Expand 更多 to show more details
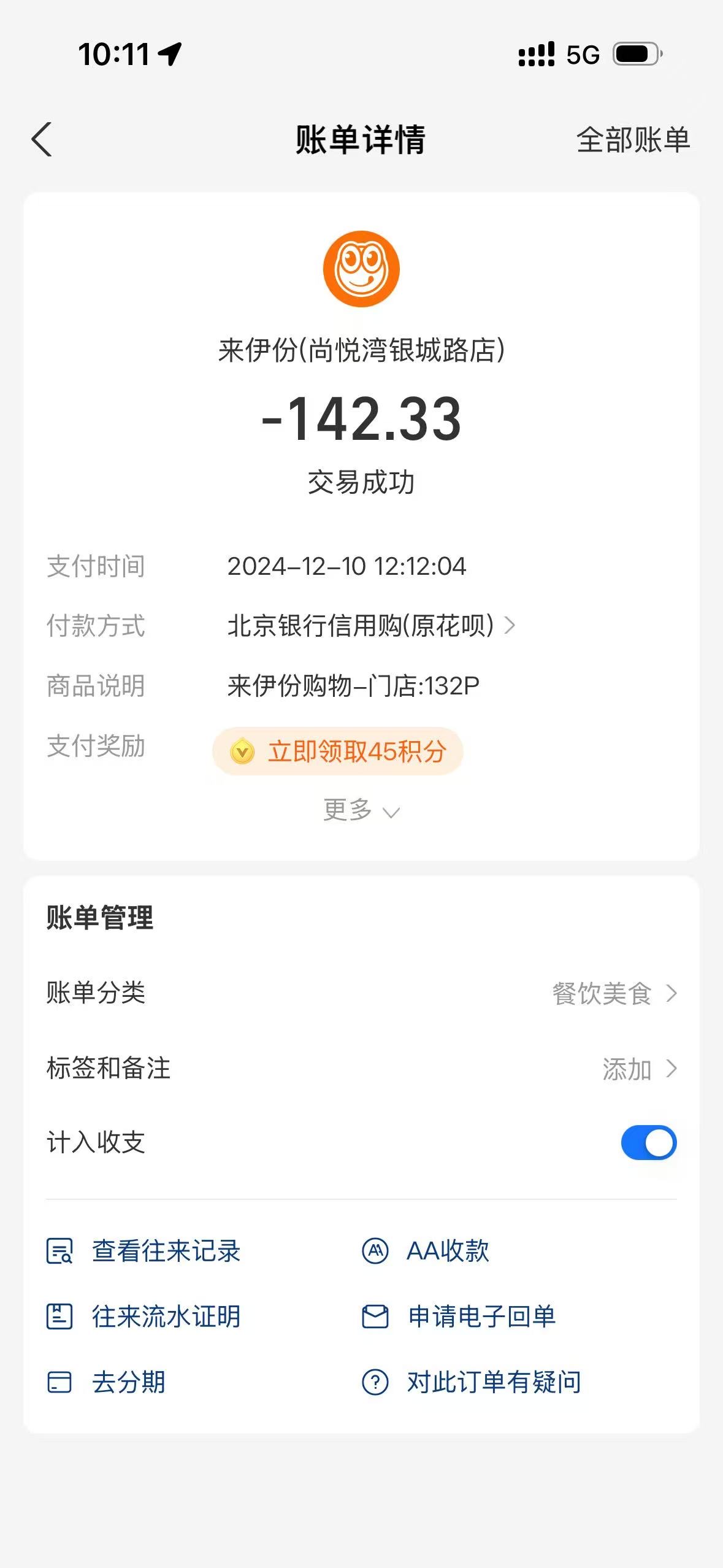 click(361, 810)
